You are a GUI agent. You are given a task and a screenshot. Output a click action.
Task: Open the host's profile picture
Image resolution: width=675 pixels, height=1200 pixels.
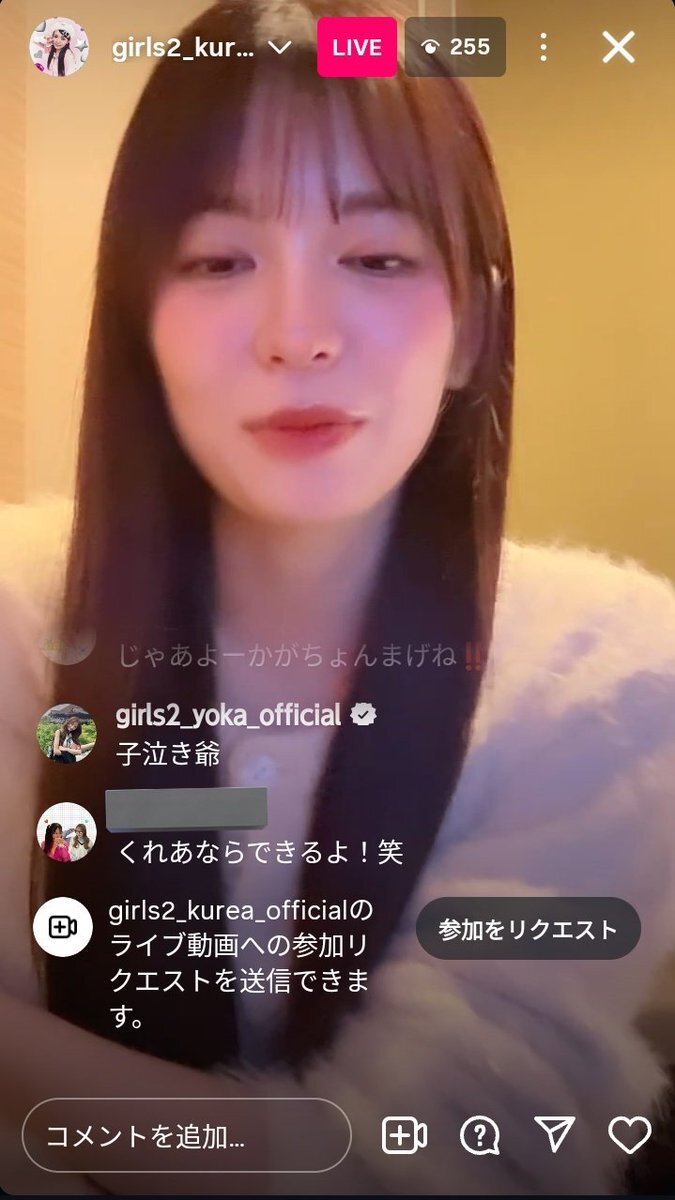click(59, 47)
